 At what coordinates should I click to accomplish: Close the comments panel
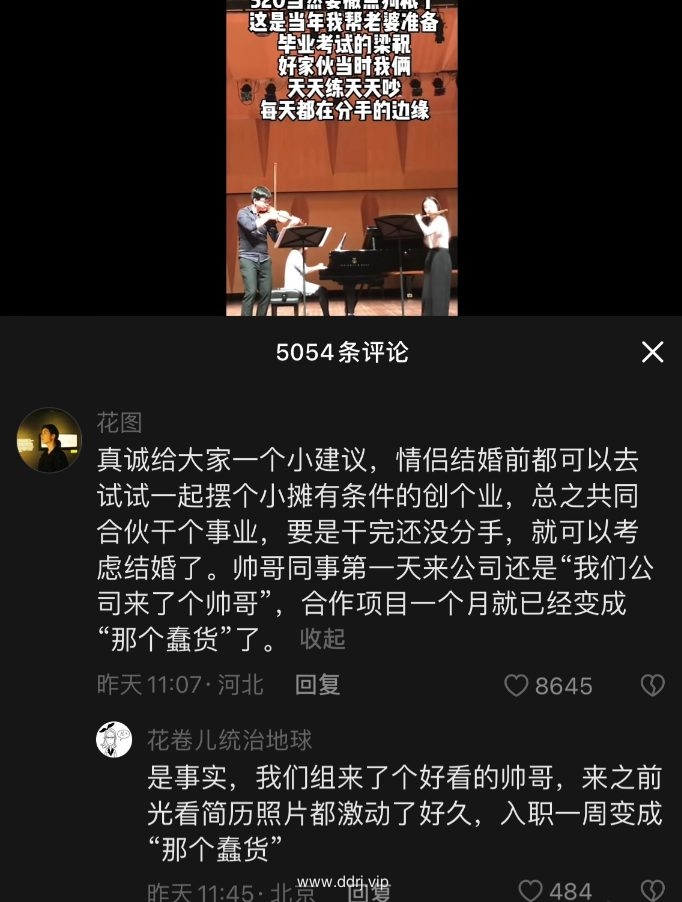tap(652, 352)
